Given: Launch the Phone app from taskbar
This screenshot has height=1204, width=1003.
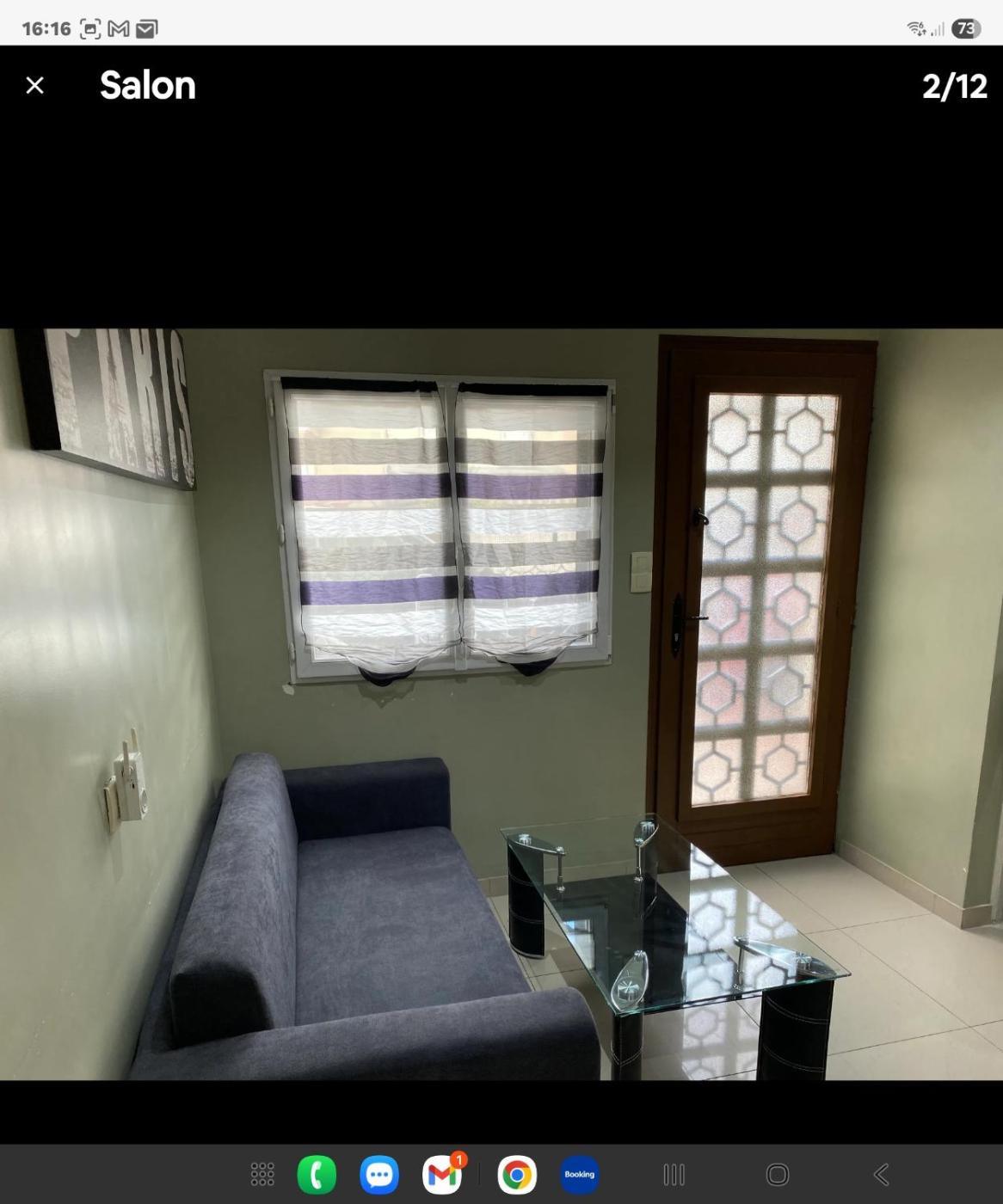Looking at the screenshot, I should click(317, 1175).
